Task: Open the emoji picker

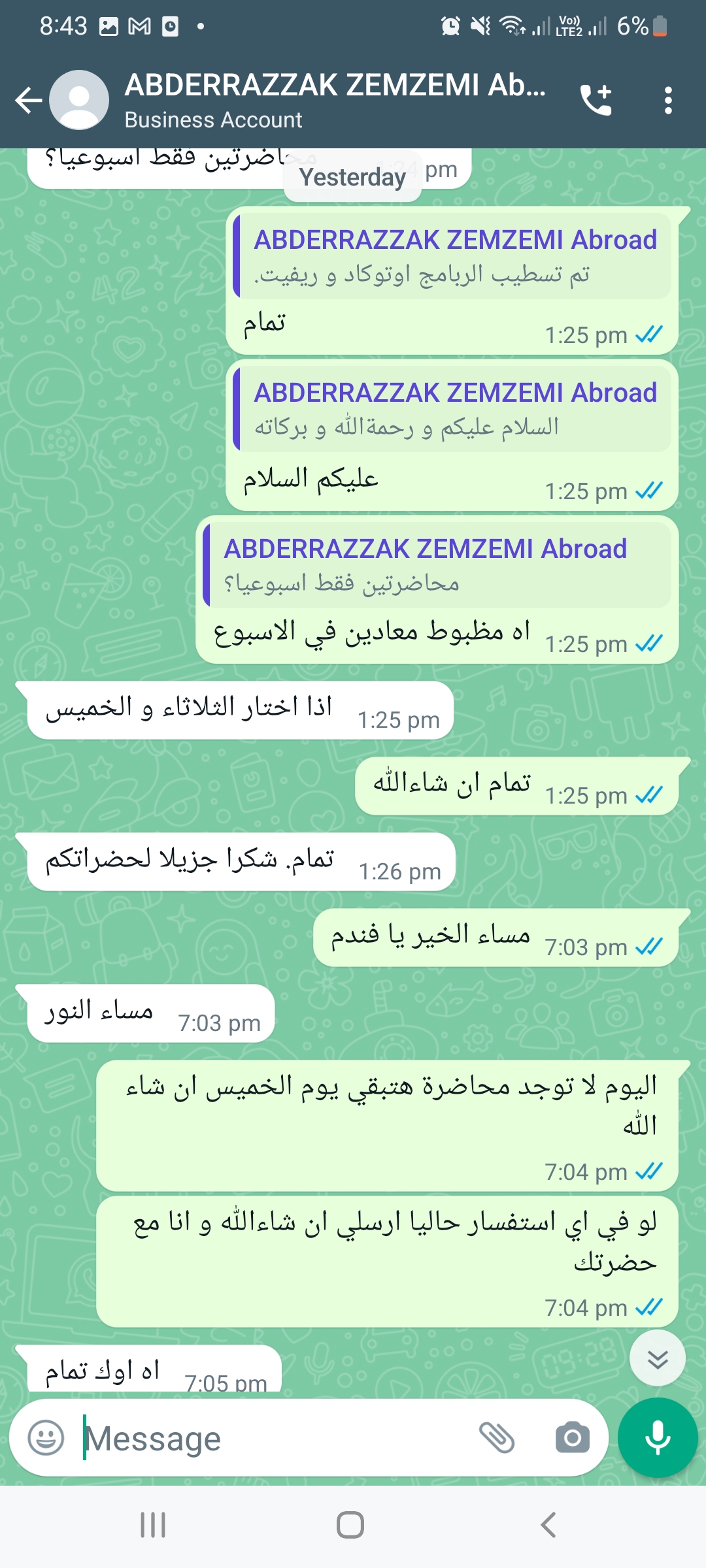Action: point(46,1437)
